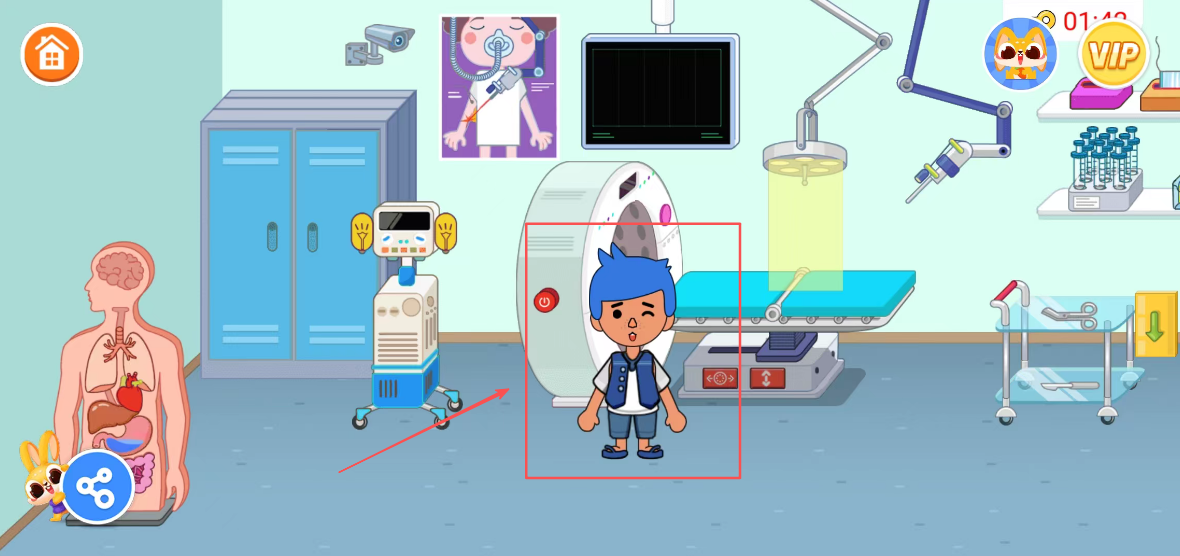The image size is (1180, 556).
Task: Tap the red power button on the scanner
Action: pyautogui.click(x=545, y=300)
